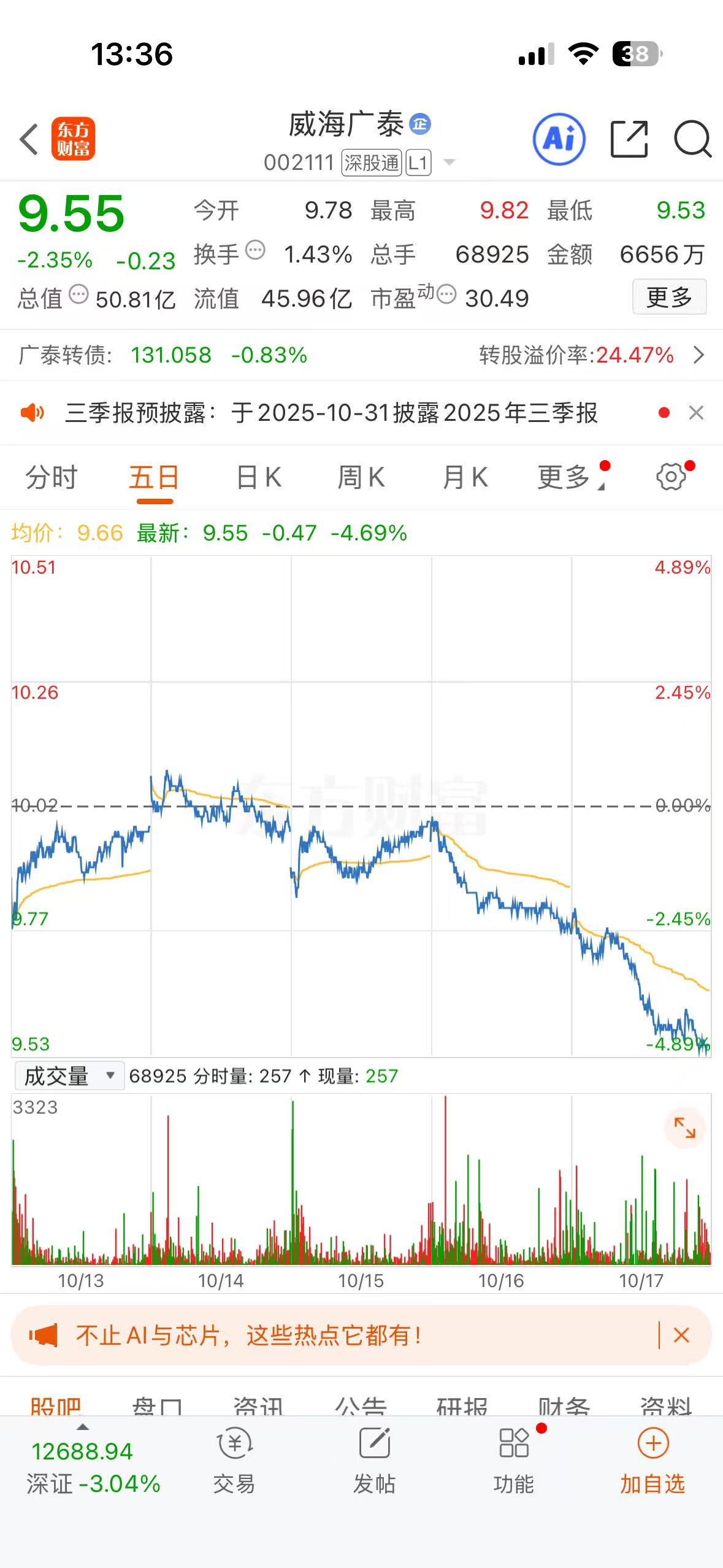Share this stock page
This screenshot has width=723, height=1568.
(x=629, y=139)
